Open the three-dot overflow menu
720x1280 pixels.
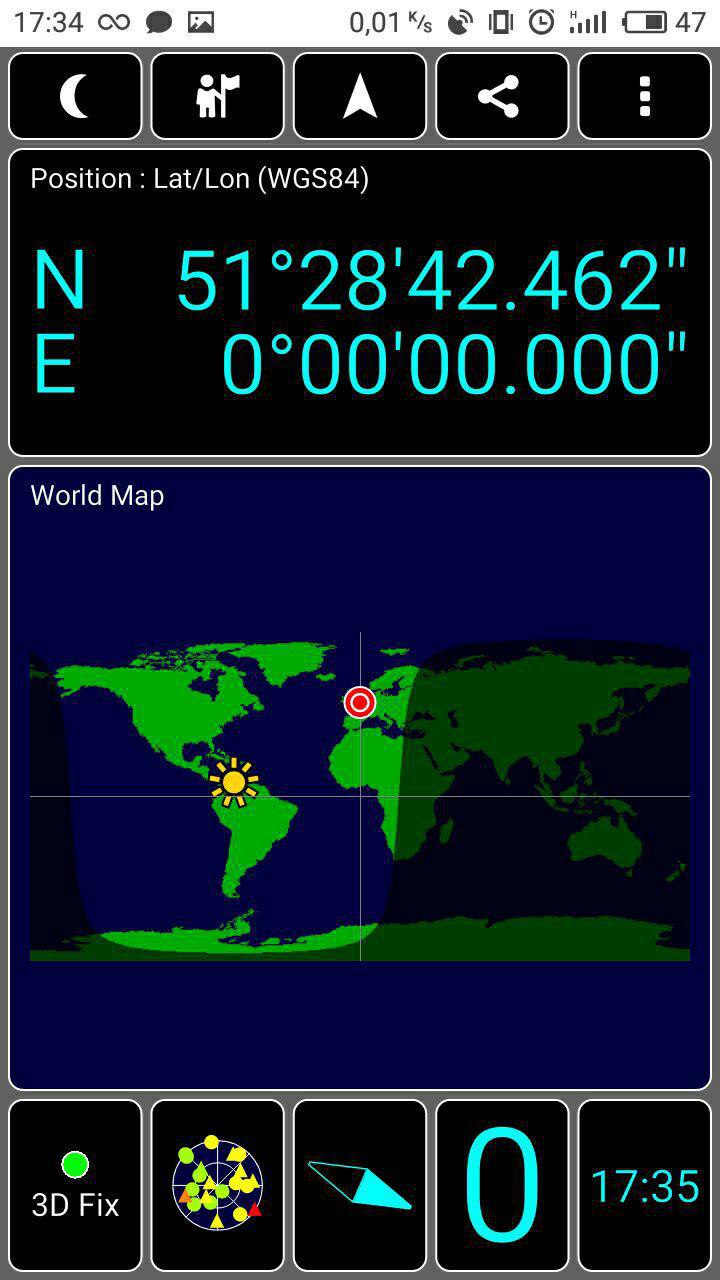[x=645, y=96]
